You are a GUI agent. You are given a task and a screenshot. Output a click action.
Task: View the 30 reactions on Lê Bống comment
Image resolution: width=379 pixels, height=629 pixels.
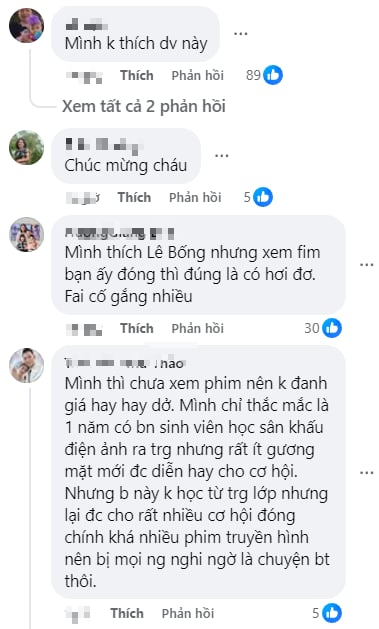coord(323,328)
